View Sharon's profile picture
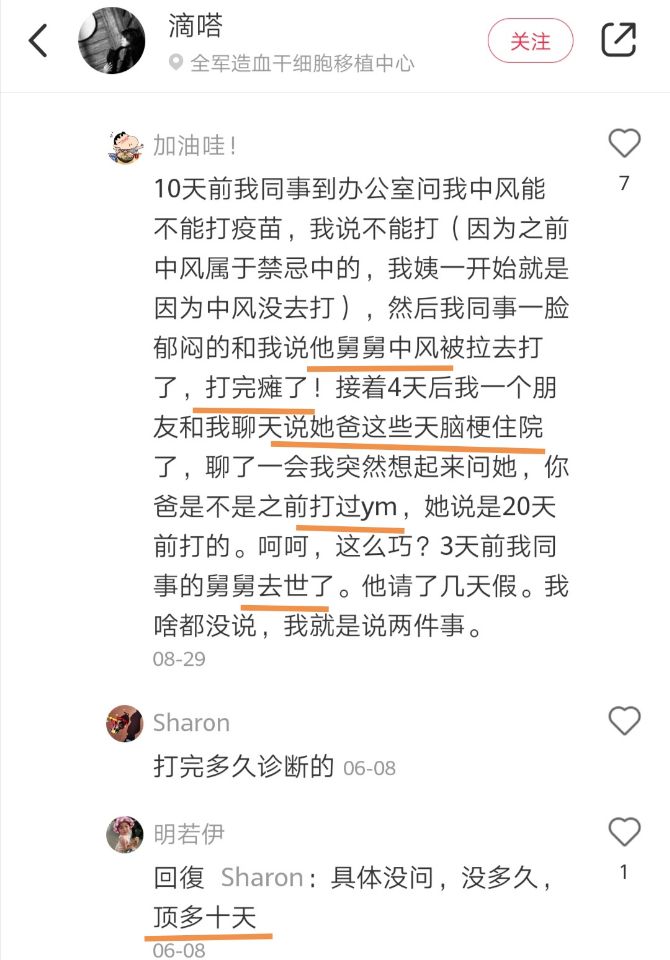Image resolution: width=670 pixels, height=960 pixels. click(125, 723)
